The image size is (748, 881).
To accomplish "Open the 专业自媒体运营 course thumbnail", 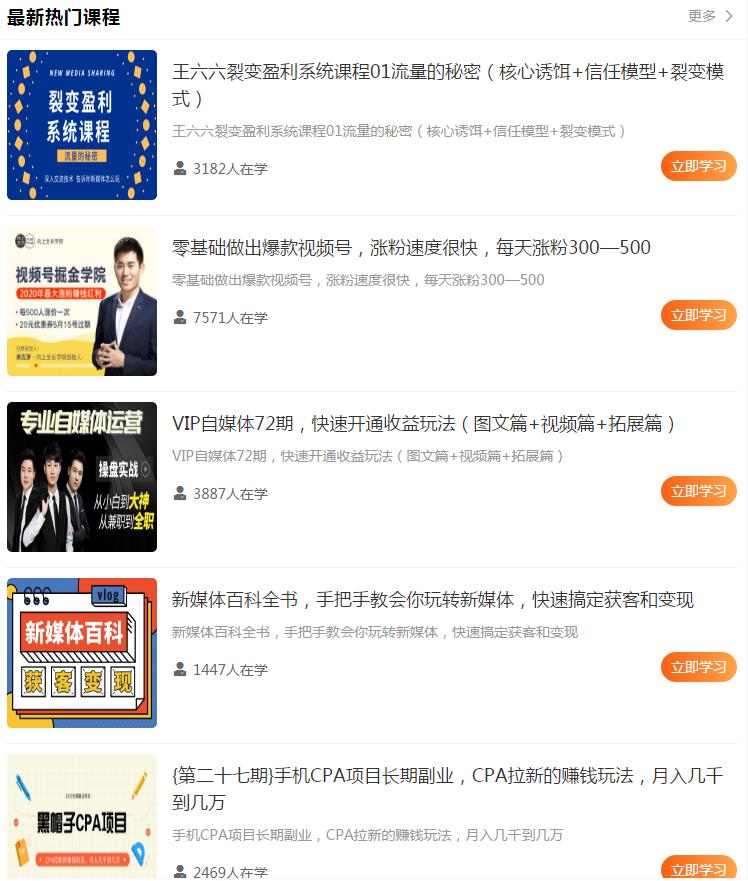I will 82,477.
